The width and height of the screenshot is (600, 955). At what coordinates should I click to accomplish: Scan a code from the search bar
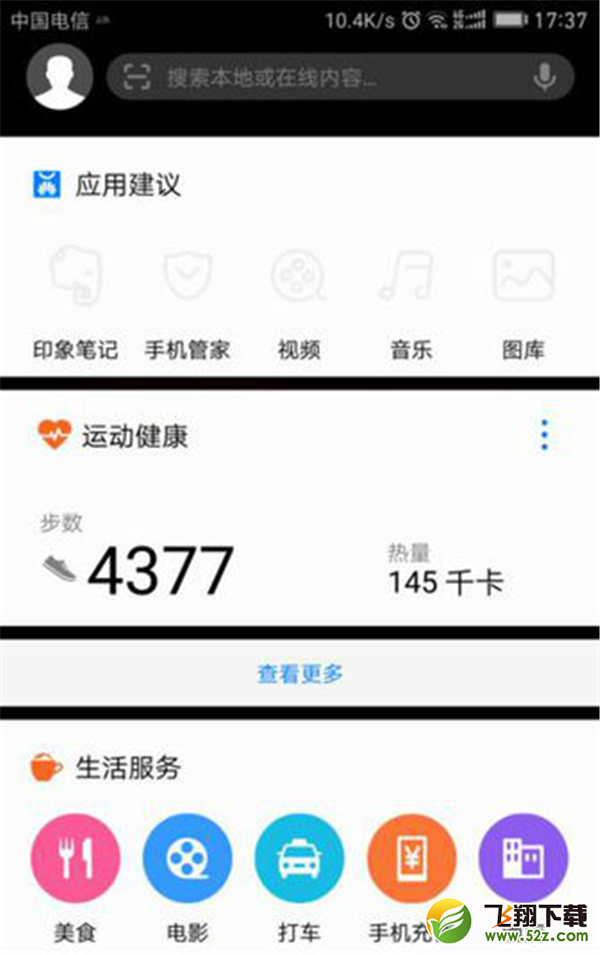(136, 78)
